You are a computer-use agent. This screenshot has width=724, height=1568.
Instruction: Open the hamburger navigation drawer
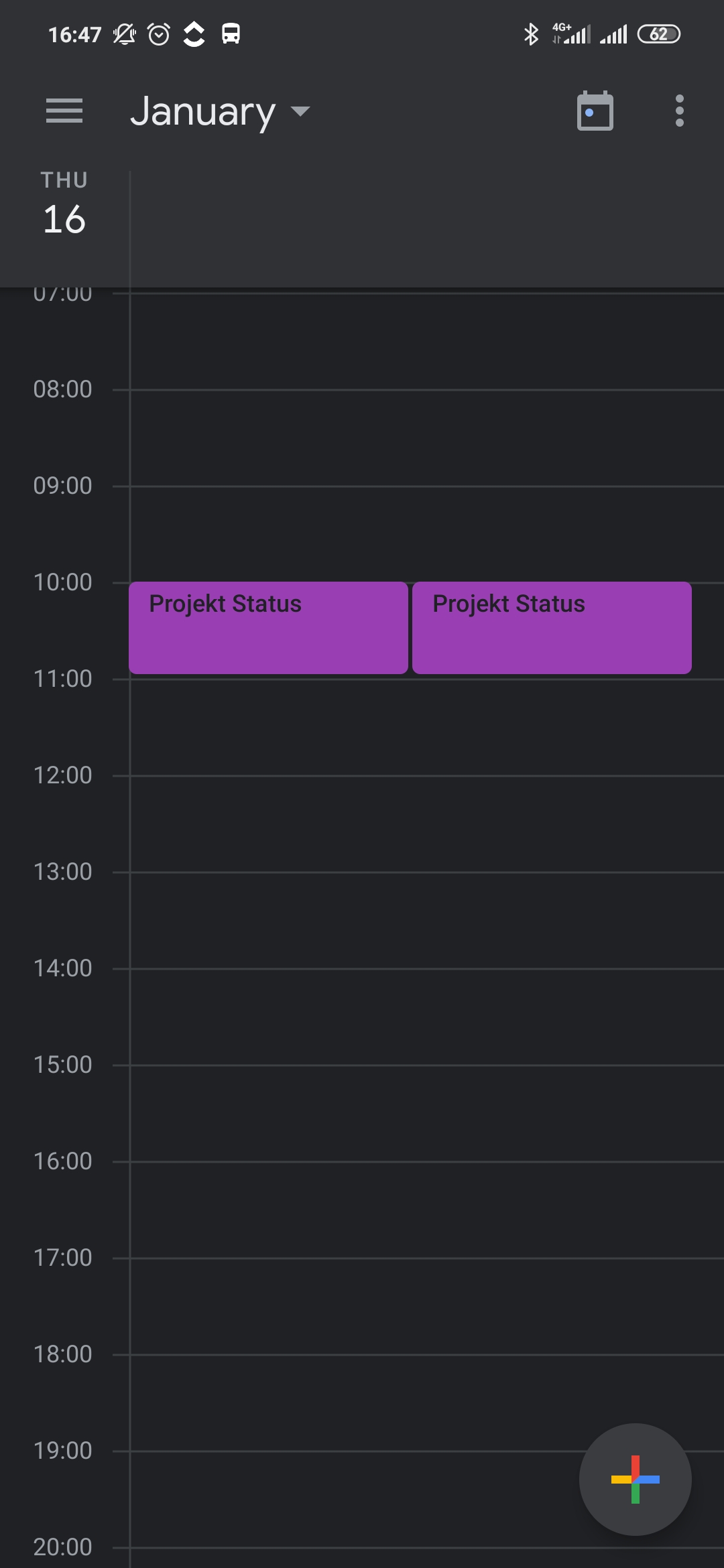tap(64, 111)
